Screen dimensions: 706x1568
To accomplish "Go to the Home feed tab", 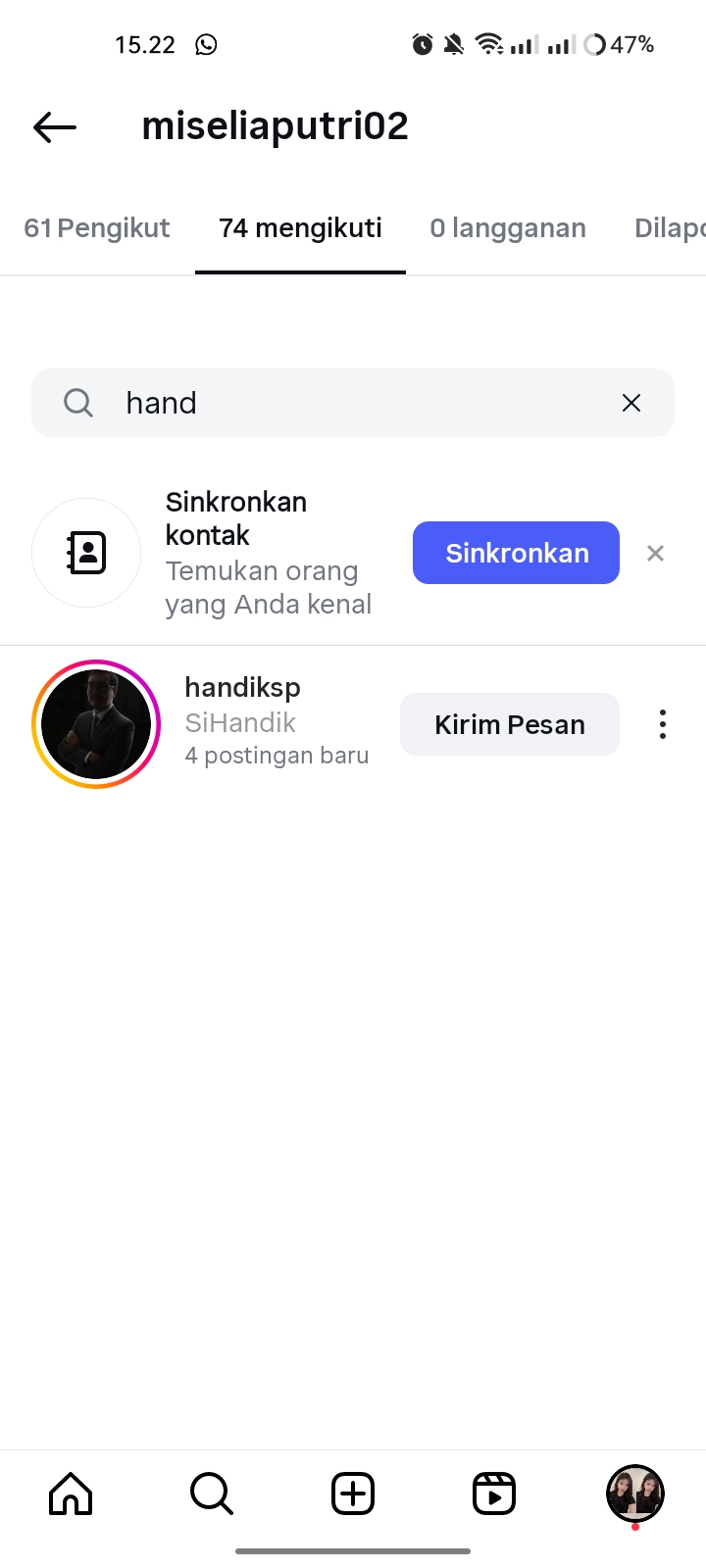I will pos(71,1494).
